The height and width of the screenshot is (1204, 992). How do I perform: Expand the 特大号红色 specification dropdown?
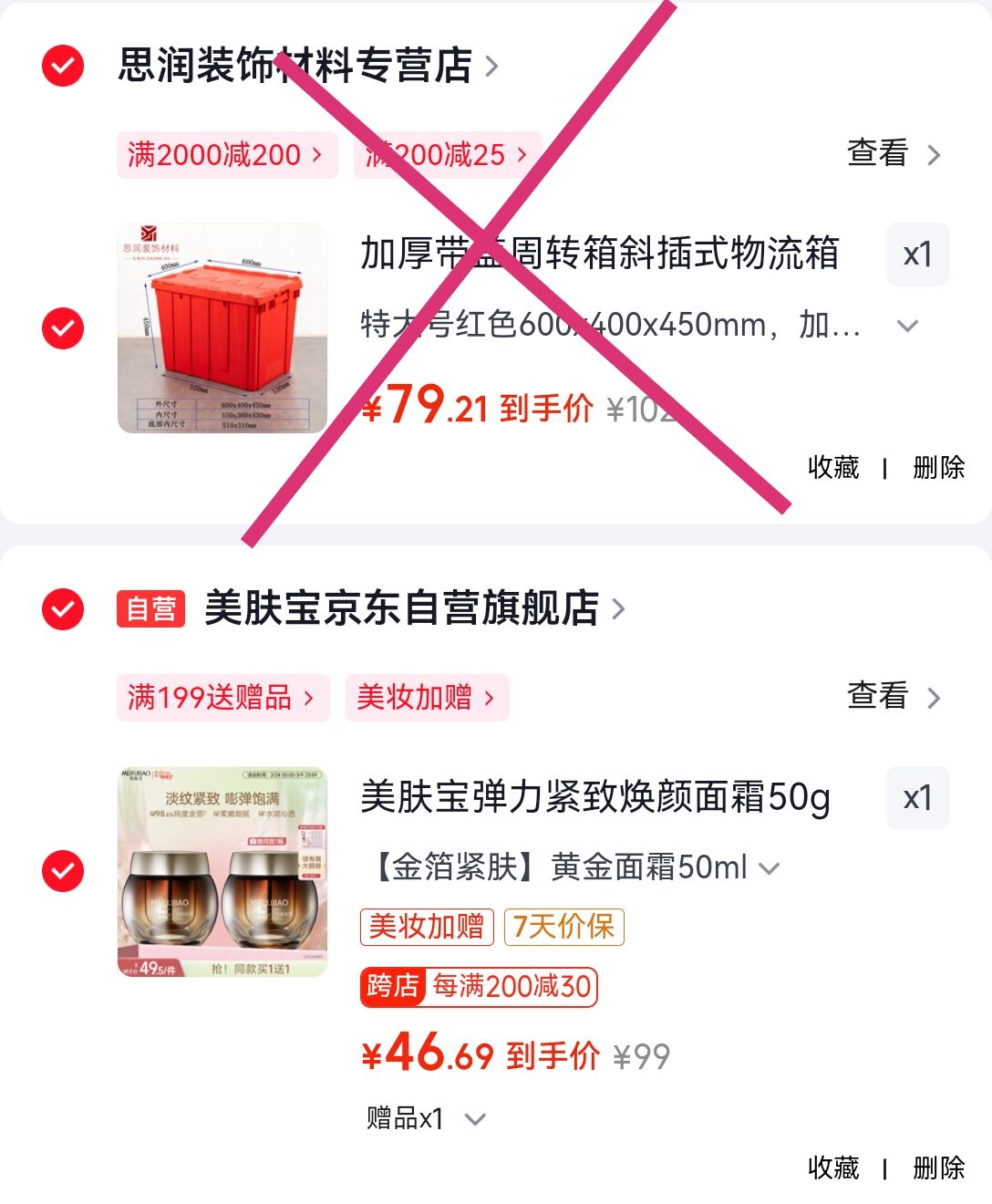907,326
